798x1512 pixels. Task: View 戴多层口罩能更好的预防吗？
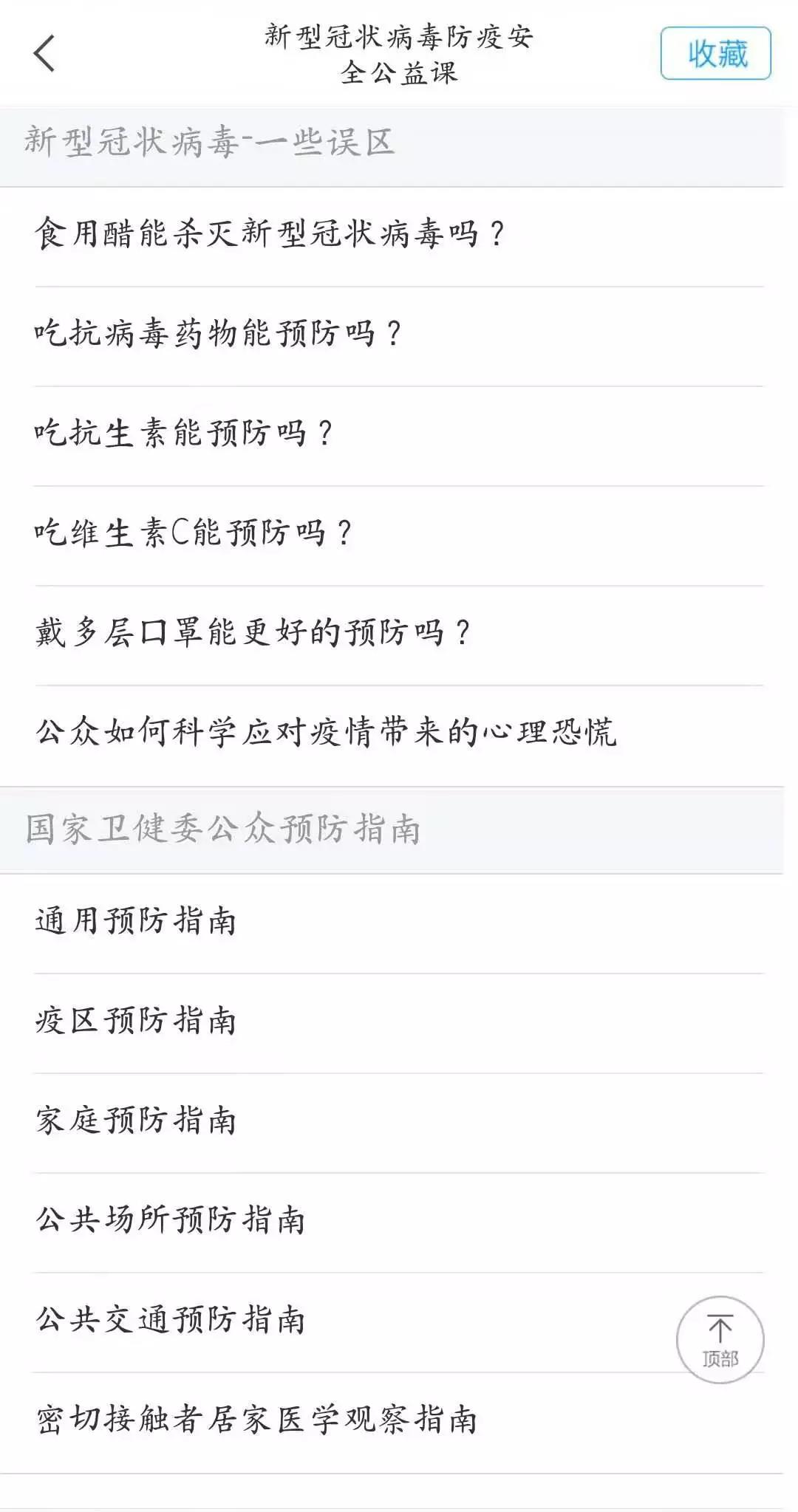[x=253, y=633]
